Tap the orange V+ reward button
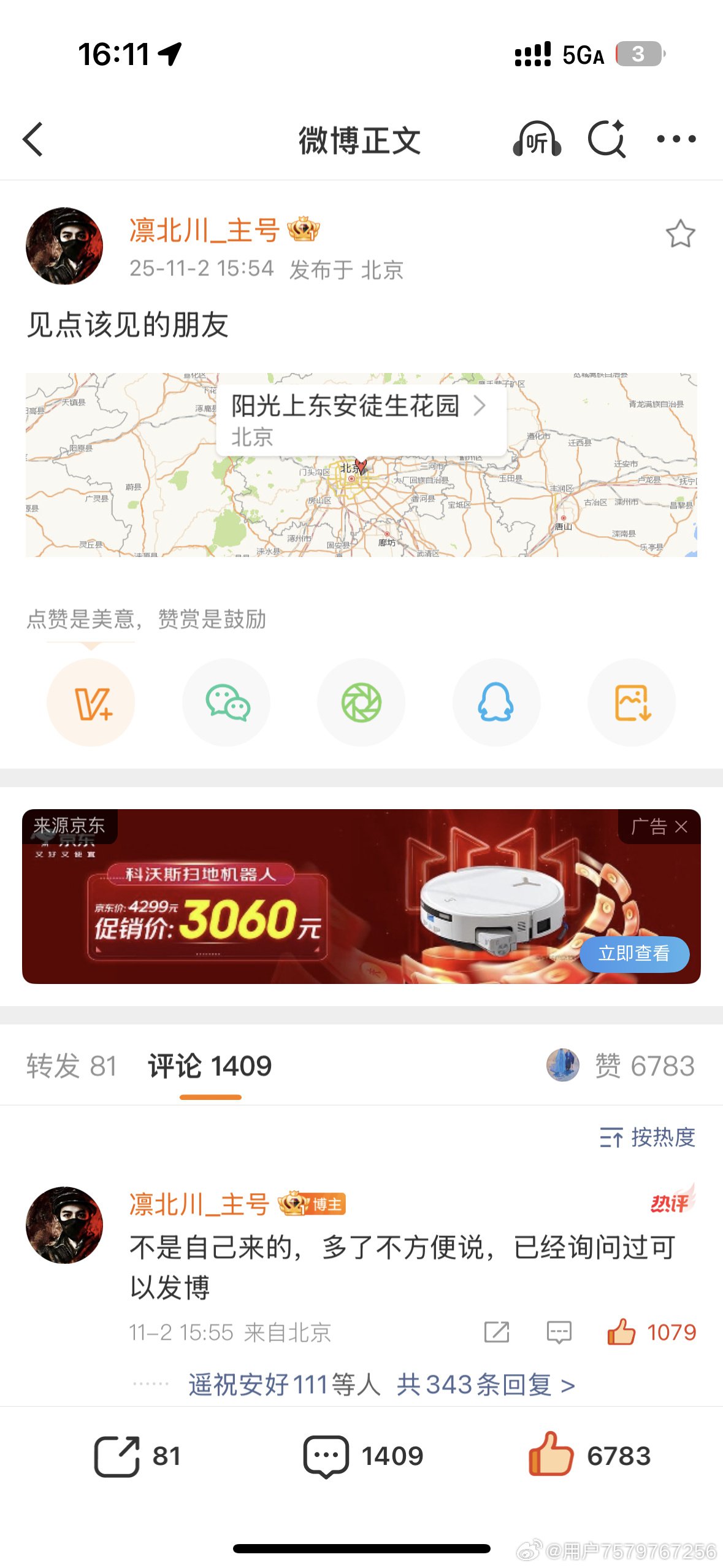This screenshot has width=723, height=1568. [x=91, y=702]
